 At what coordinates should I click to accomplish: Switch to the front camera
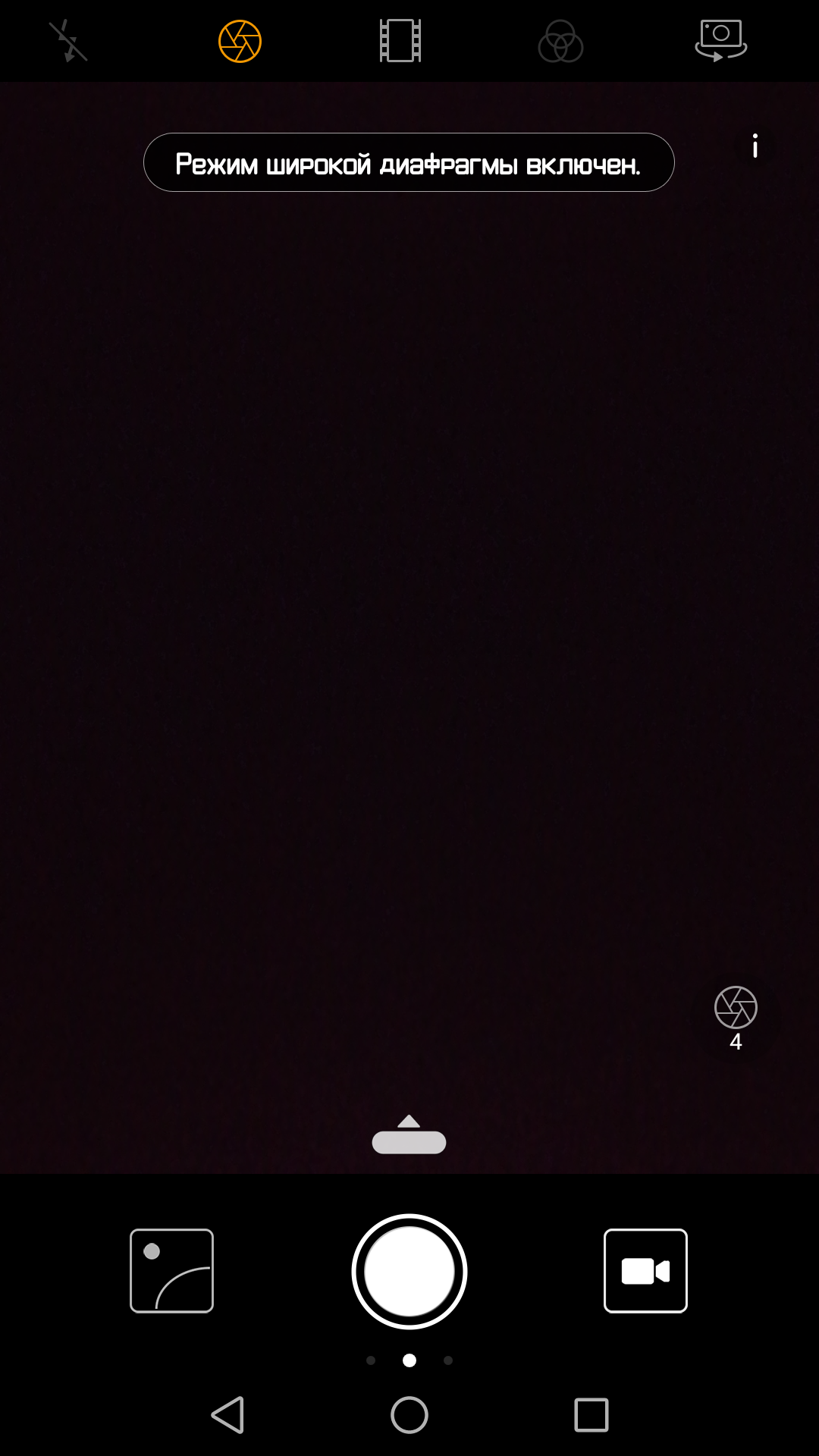721,41
